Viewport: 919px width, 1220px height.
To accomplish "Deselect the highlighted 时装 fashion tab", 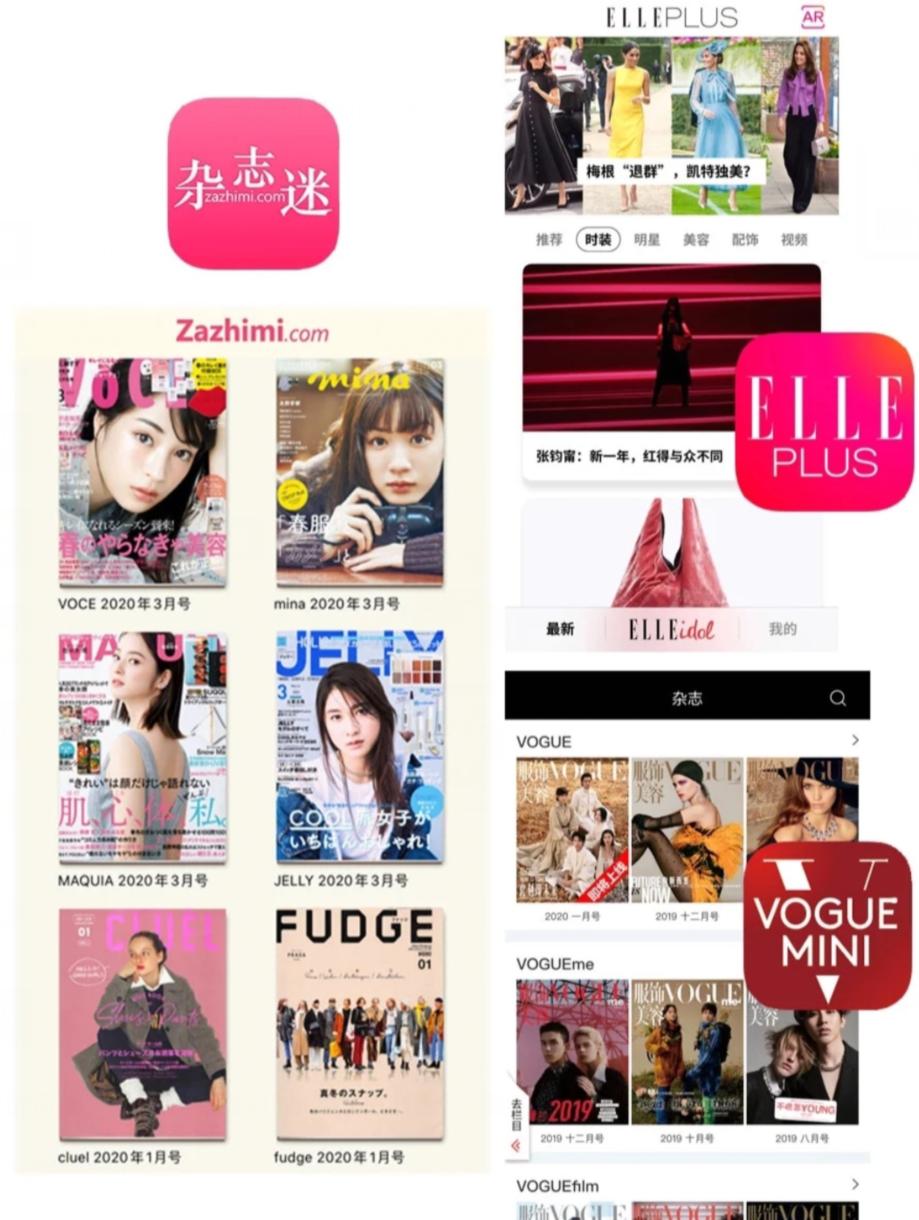I will 597,240.
